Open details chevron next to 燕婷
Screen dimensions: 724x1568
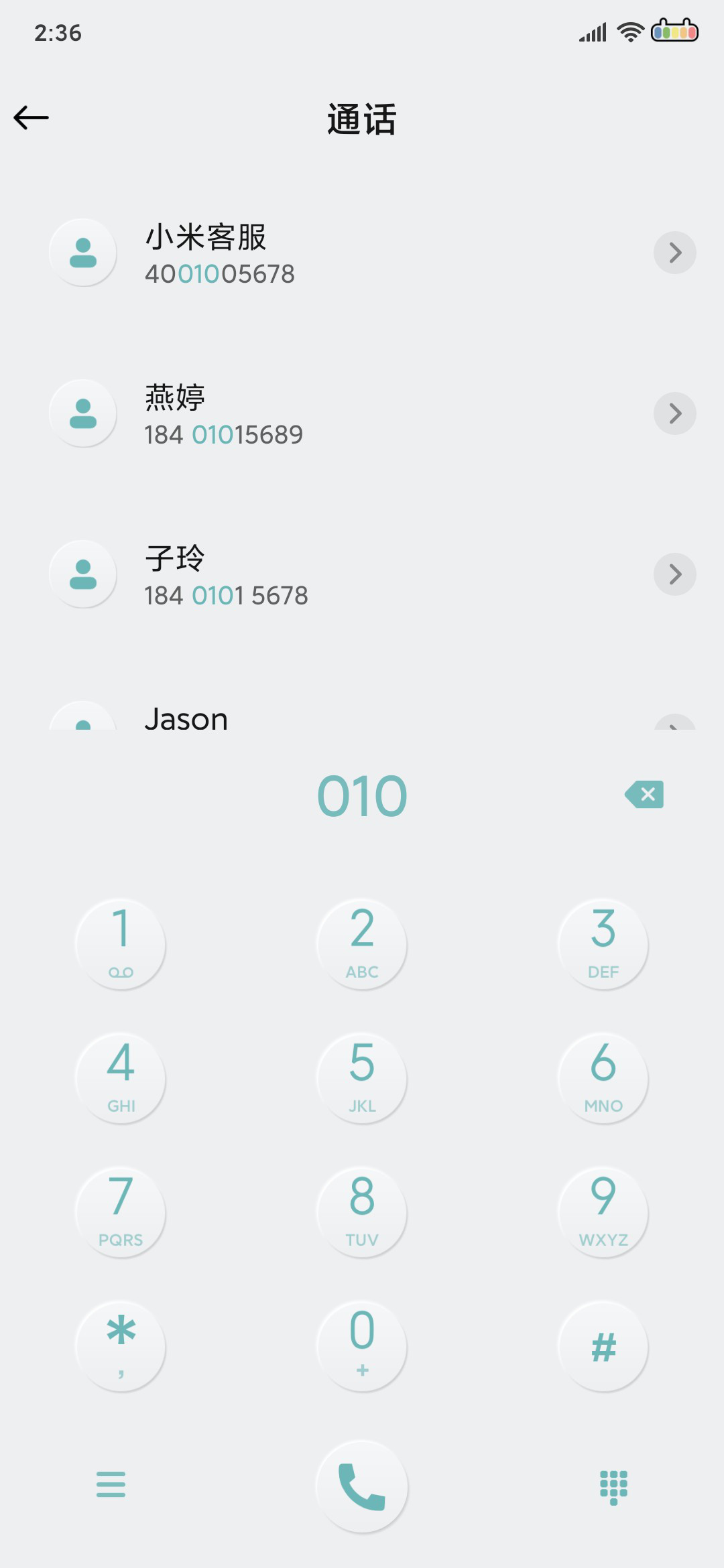click(x=674, y=413)
